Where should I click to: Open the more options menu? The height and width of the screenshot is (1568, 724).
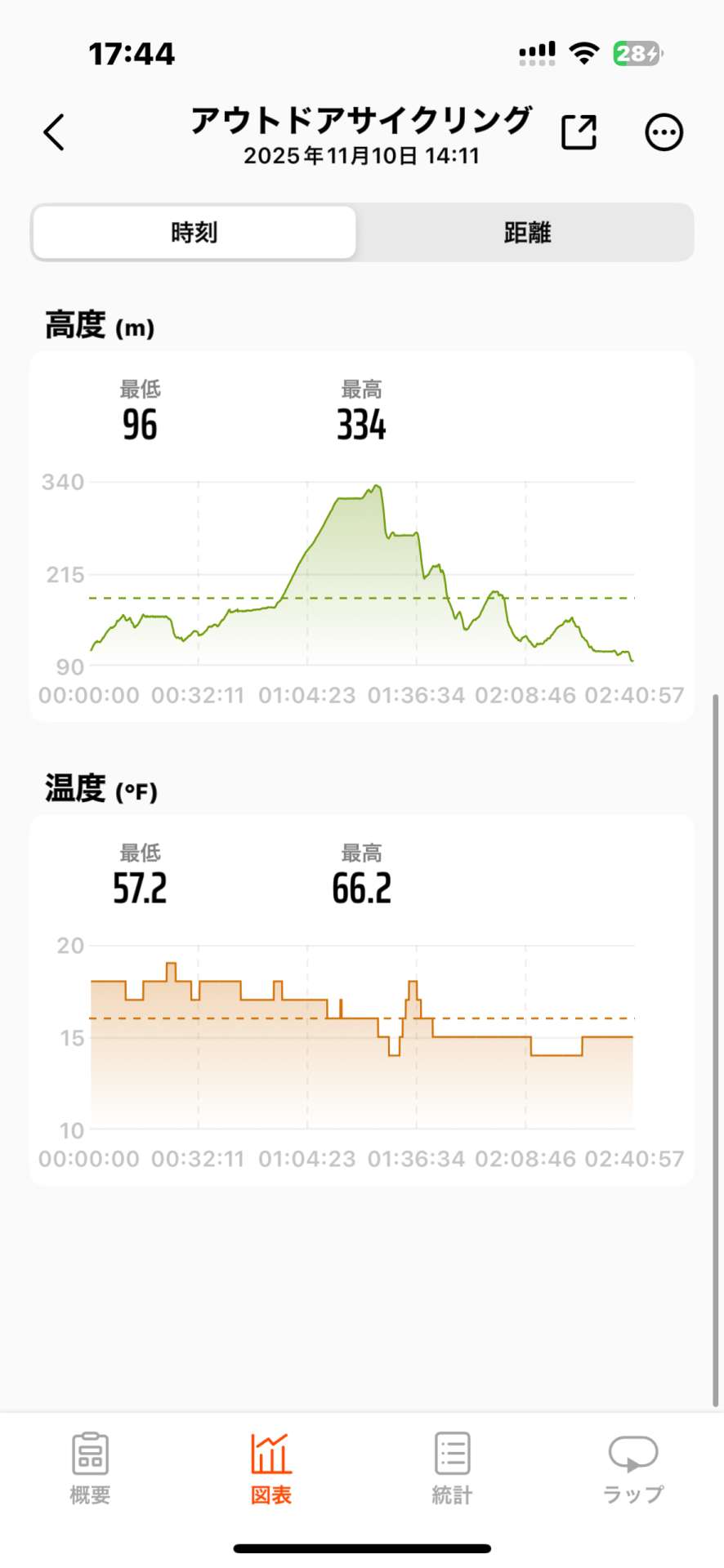[x=664, y=132]
